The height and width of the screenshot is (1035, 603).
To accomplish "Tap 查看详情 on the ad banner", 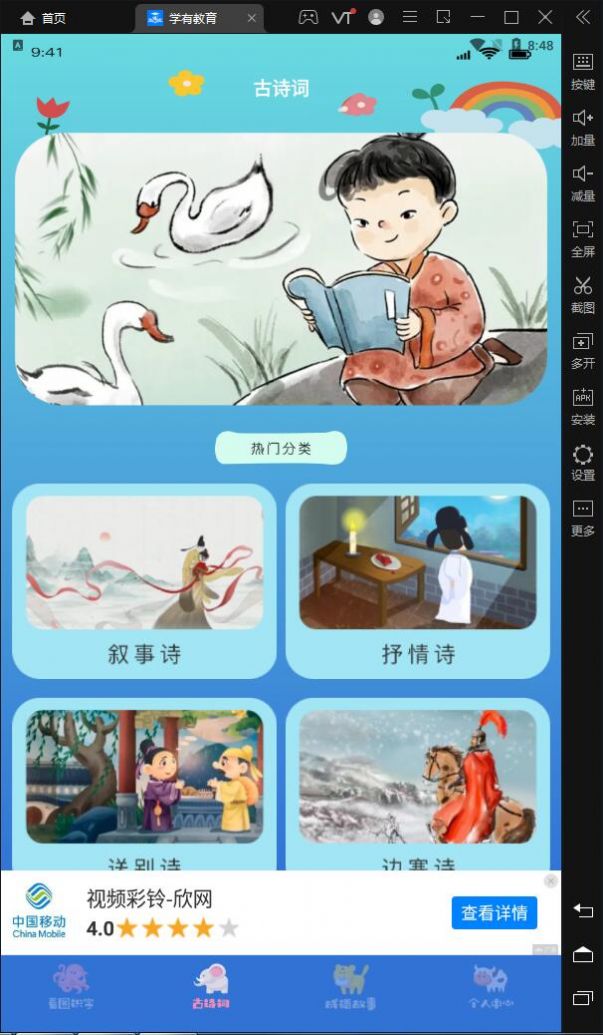I will [494, 912].
